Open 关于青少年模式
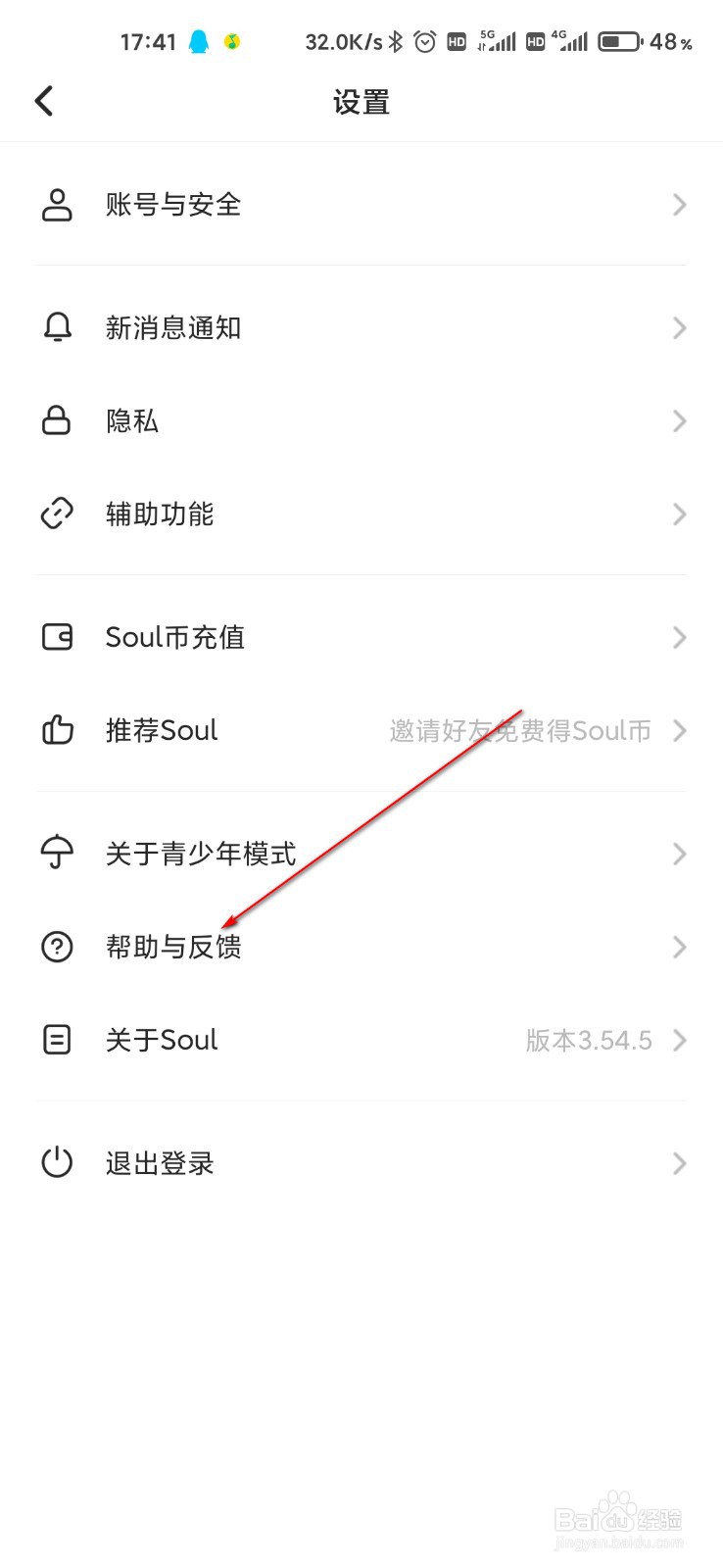This screenshot has width=723, height=1568. [x=200, y=853]
